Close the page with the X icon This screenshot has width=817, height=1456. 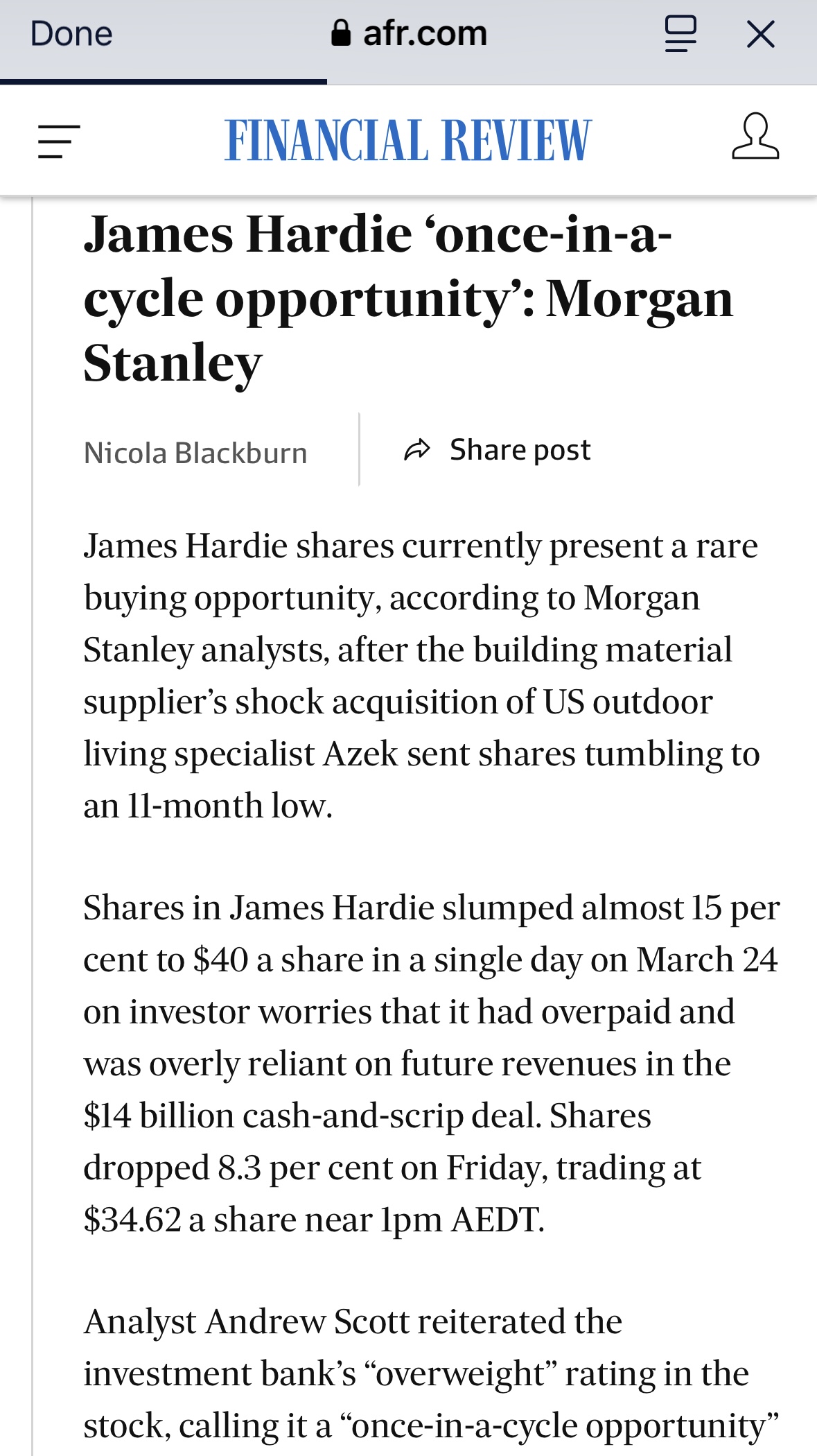(760, 34)
